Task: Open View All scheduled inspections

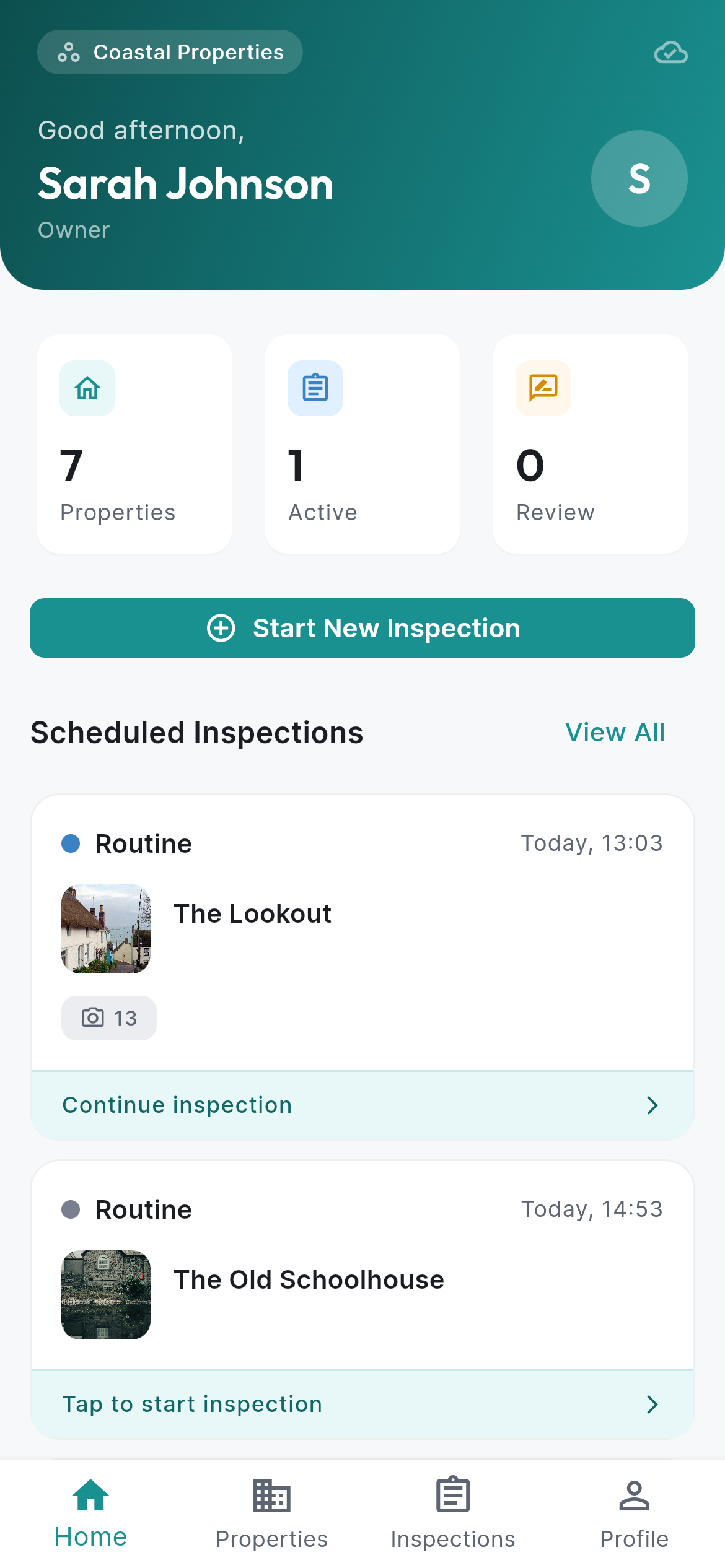Action: point(614,733)
